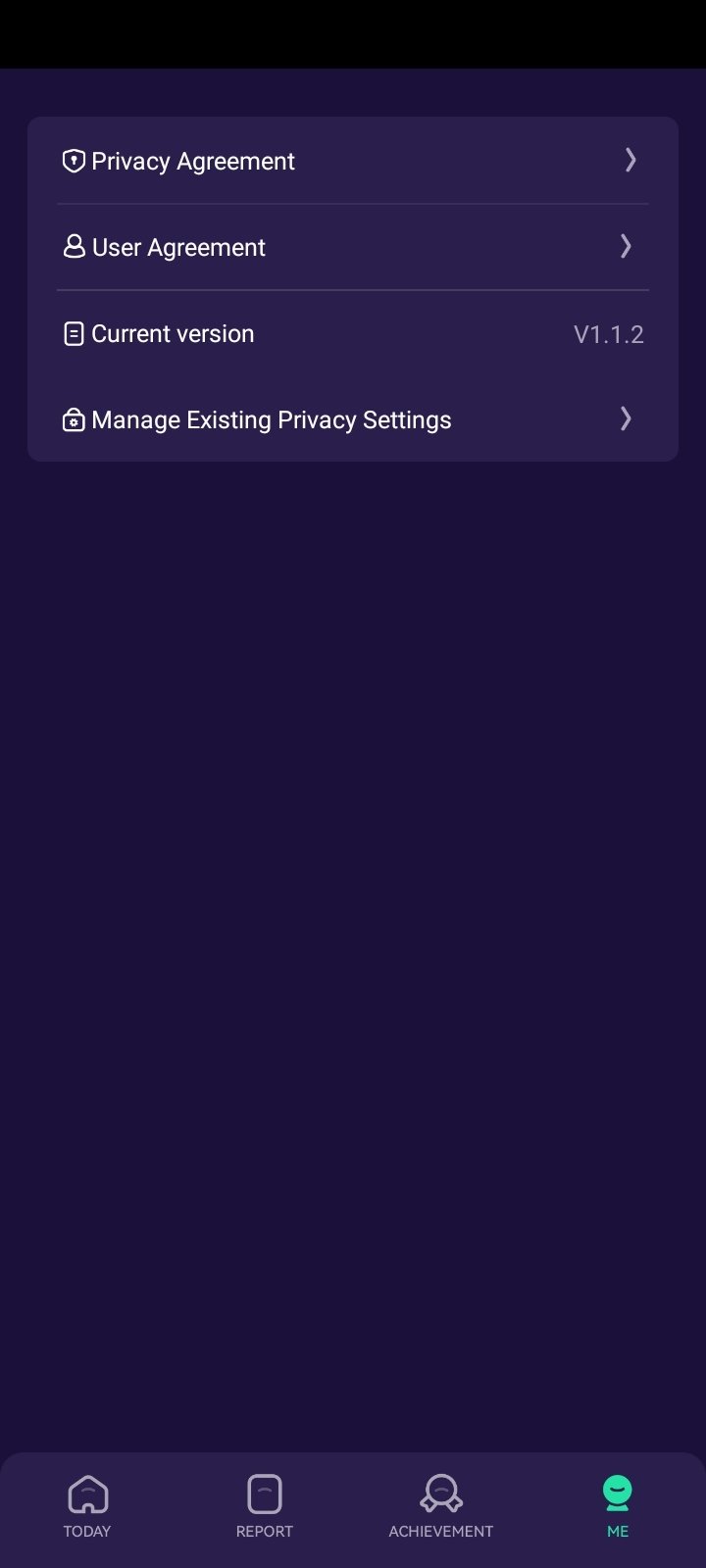Open Manage Existing Privacy Settings
This screenshot has width=706, height=1568.
coord(353,419)
